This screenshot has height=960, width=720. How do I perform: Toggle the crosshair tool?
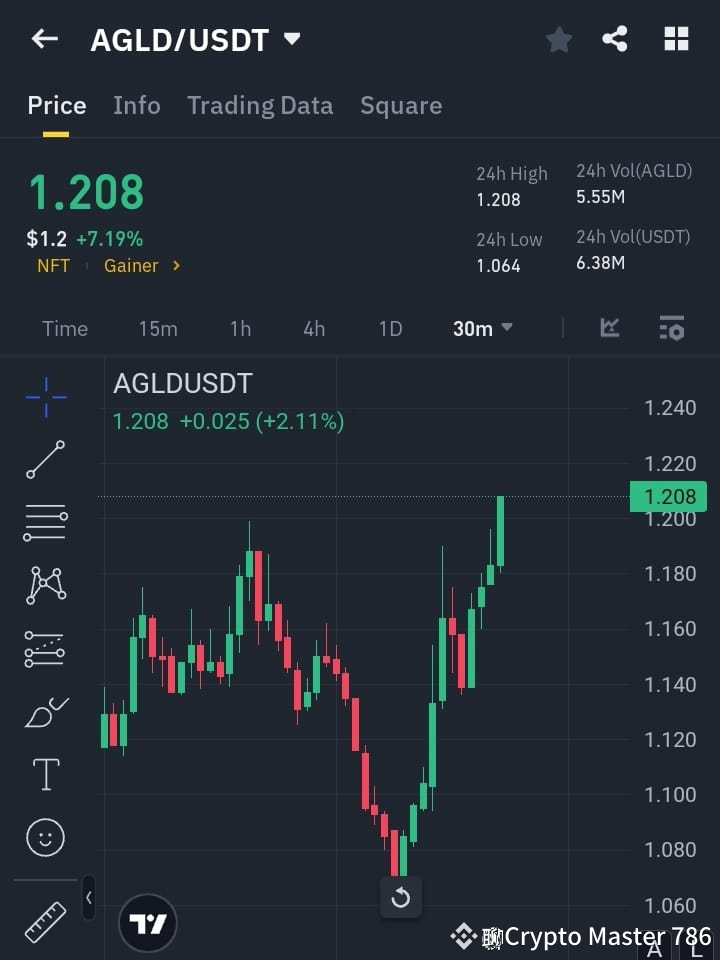[x=44, y=398]
